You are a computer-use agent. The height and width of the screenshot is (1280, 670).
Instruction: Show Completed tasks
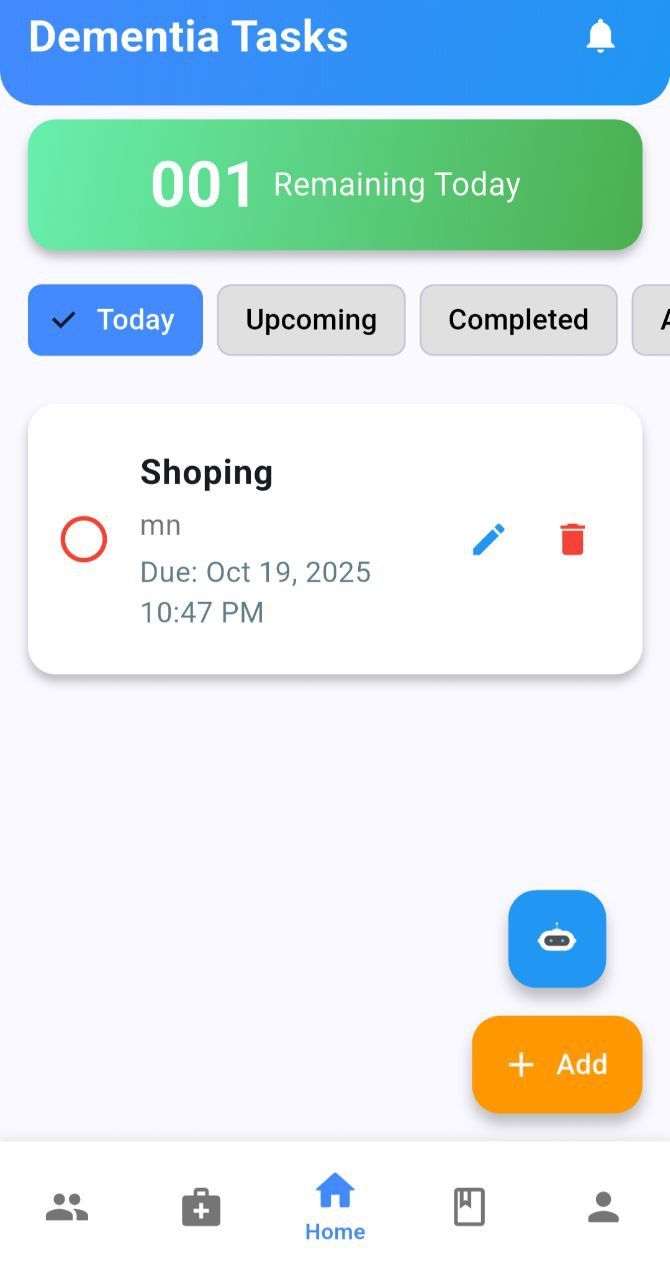518,320
